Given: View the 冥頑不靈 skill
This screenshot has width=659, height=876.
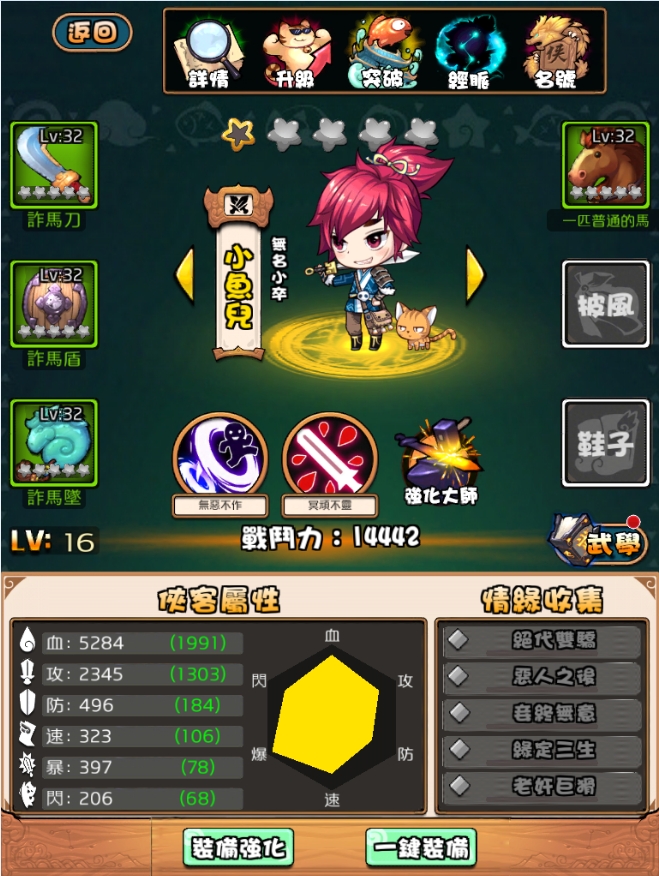Looking at the screenshot, I should tap(329, 457).
